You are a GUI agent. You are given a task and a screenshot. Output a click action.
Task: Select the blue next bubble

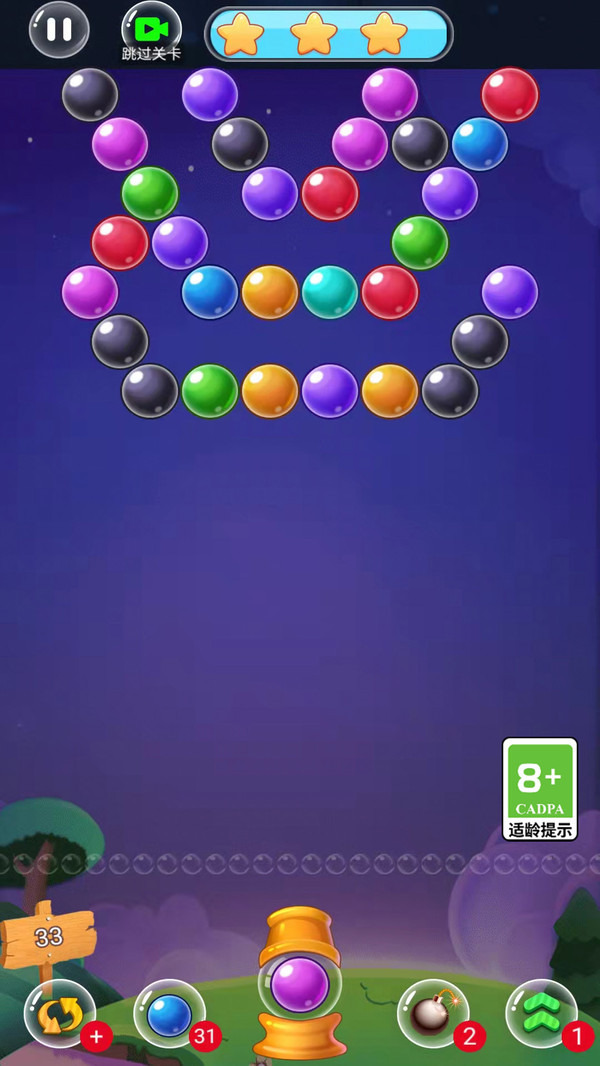(170, 1015)
